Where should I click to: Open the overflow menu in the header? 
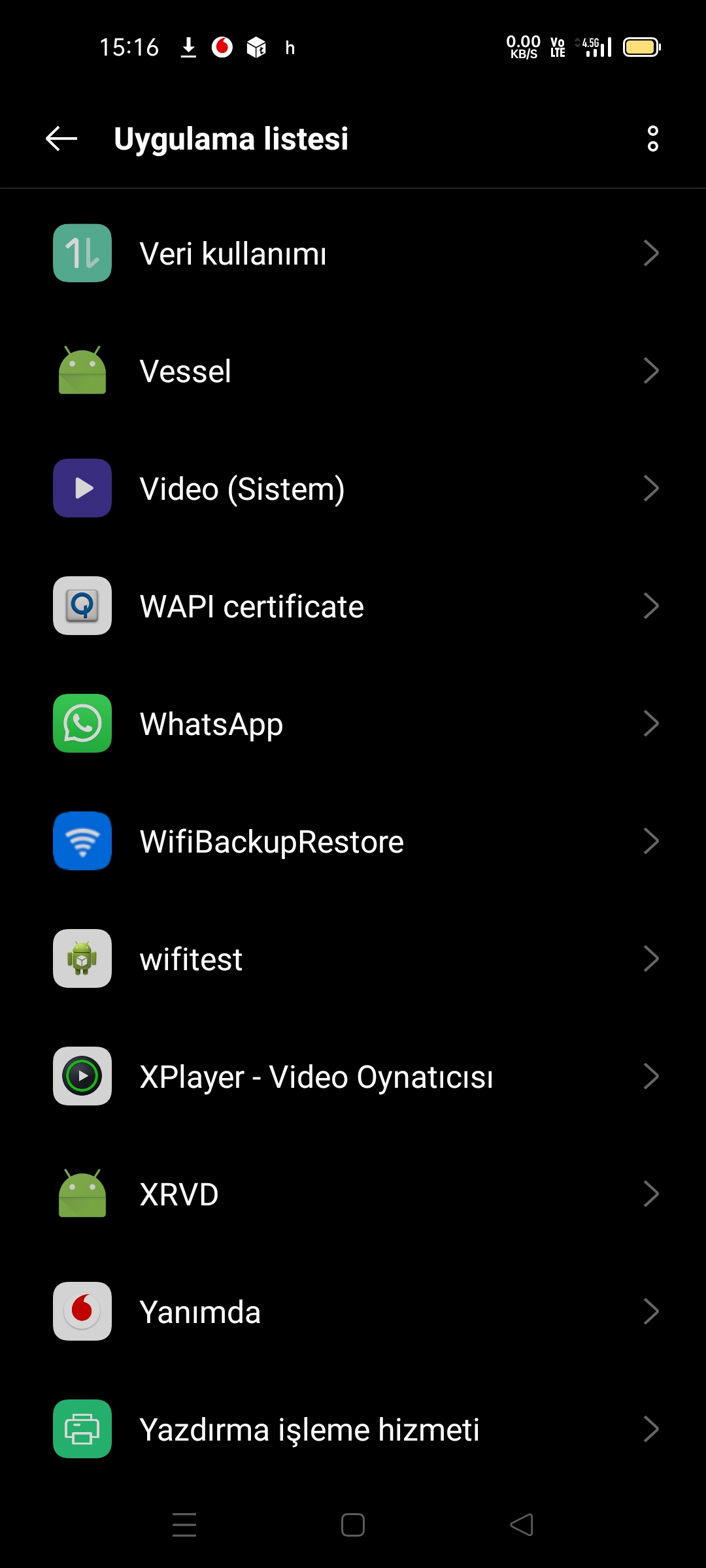pyautogui.click(x=652, y=139)
